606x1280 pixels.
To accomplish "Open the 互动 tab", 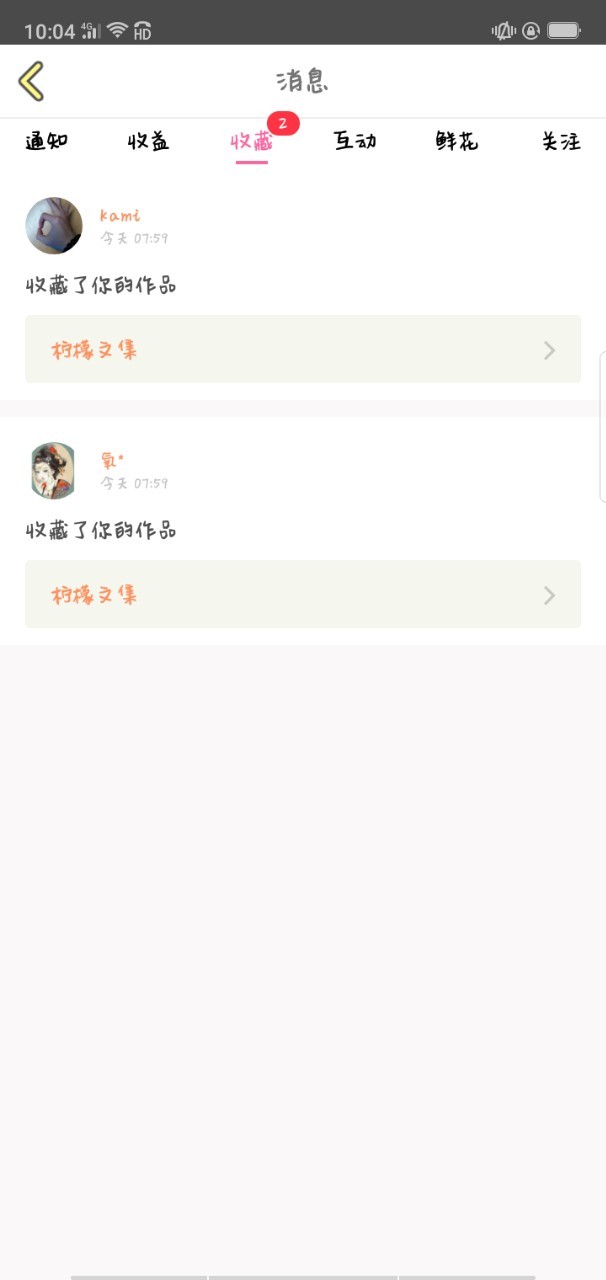I will click(355, 142).
